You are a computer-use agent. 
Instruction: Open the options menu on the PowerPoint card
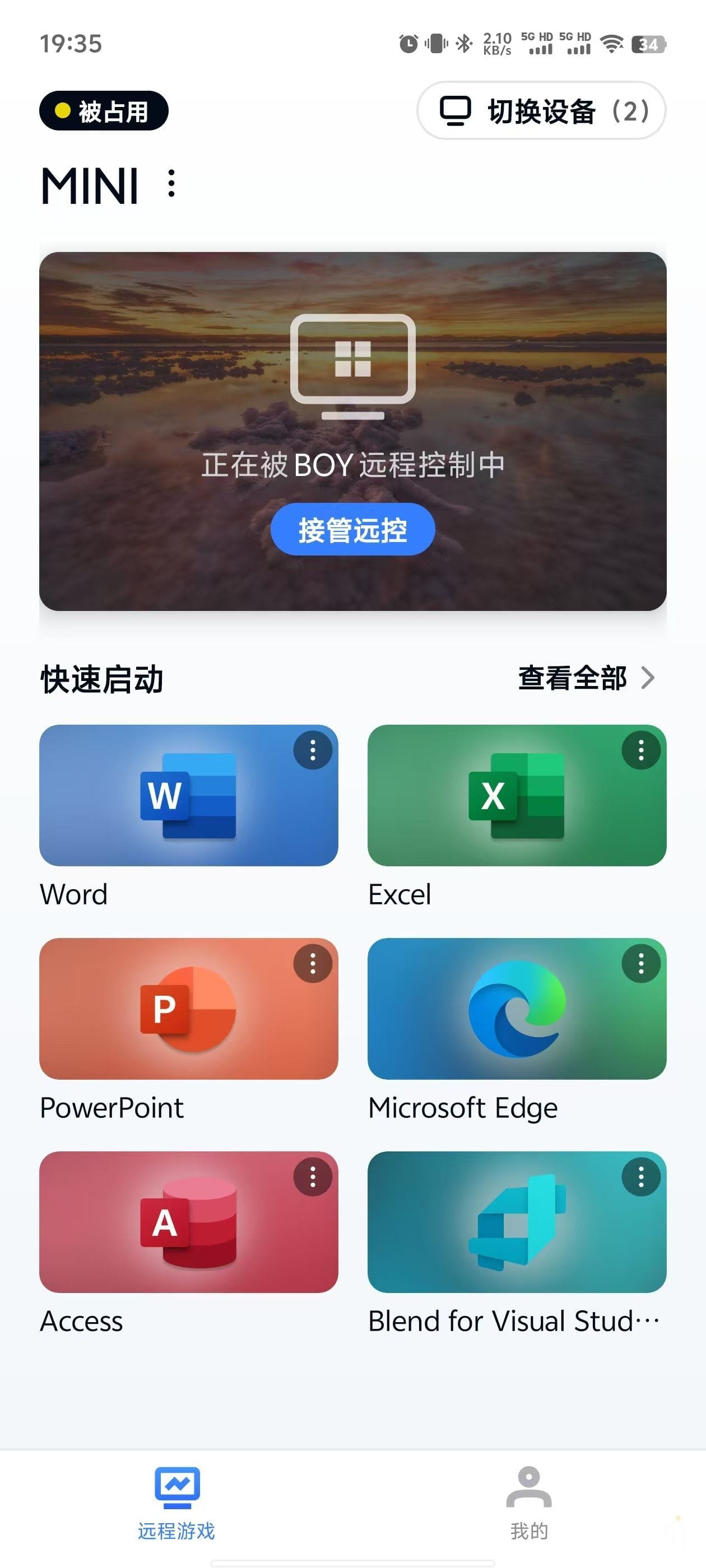point(313,964)
